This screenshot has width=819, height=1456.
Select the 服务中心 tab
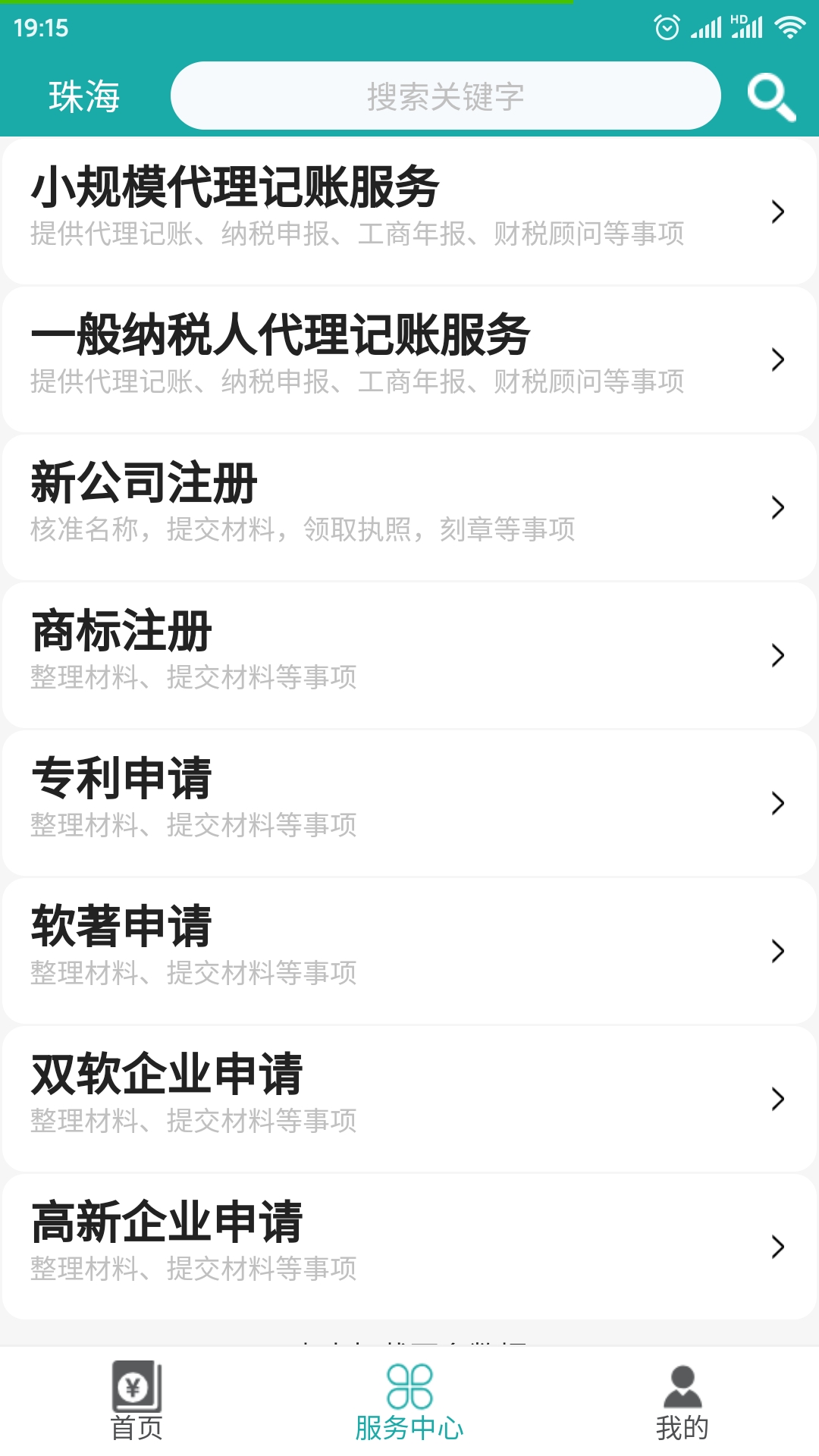[x=409, y=1402]
